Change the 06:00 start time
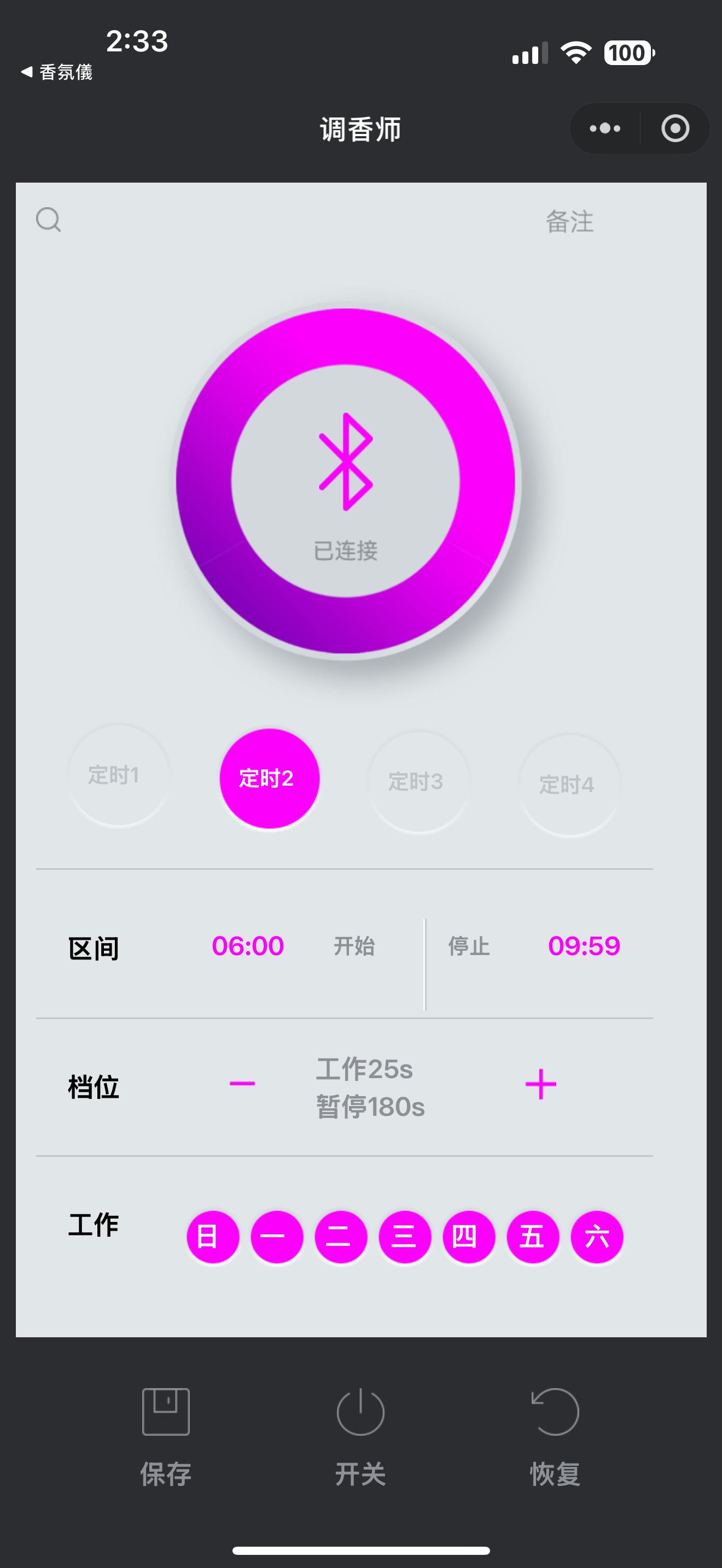The width and height of the screenshot is (722, 1568). [248, 946]
